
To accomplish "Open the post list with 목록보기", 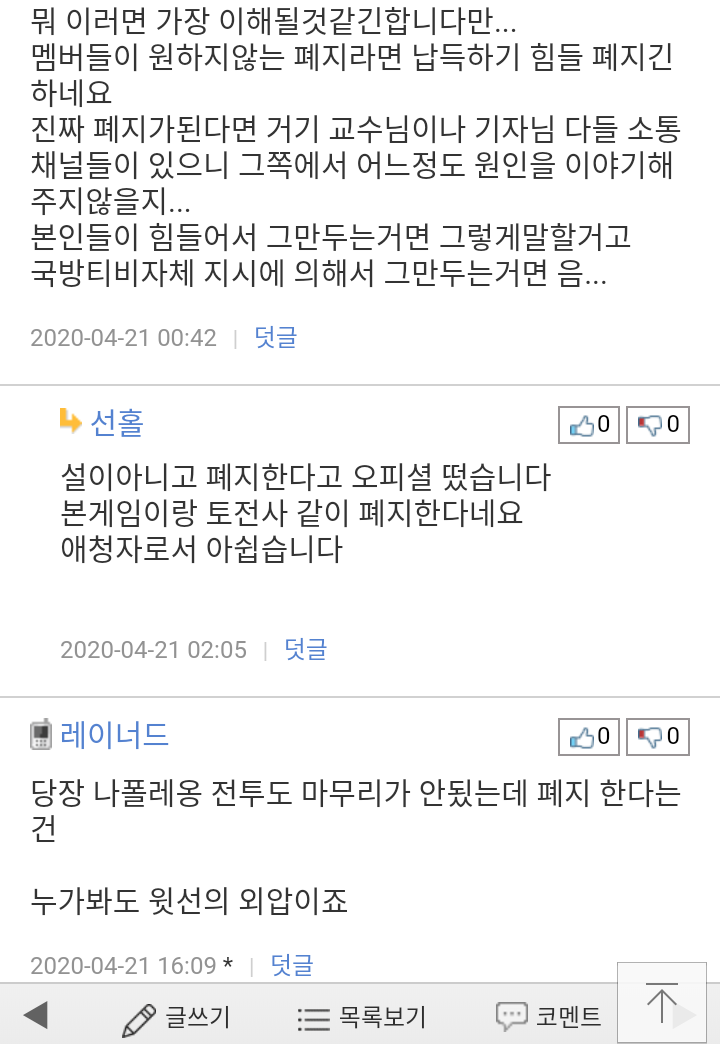I will point(362,1017).
